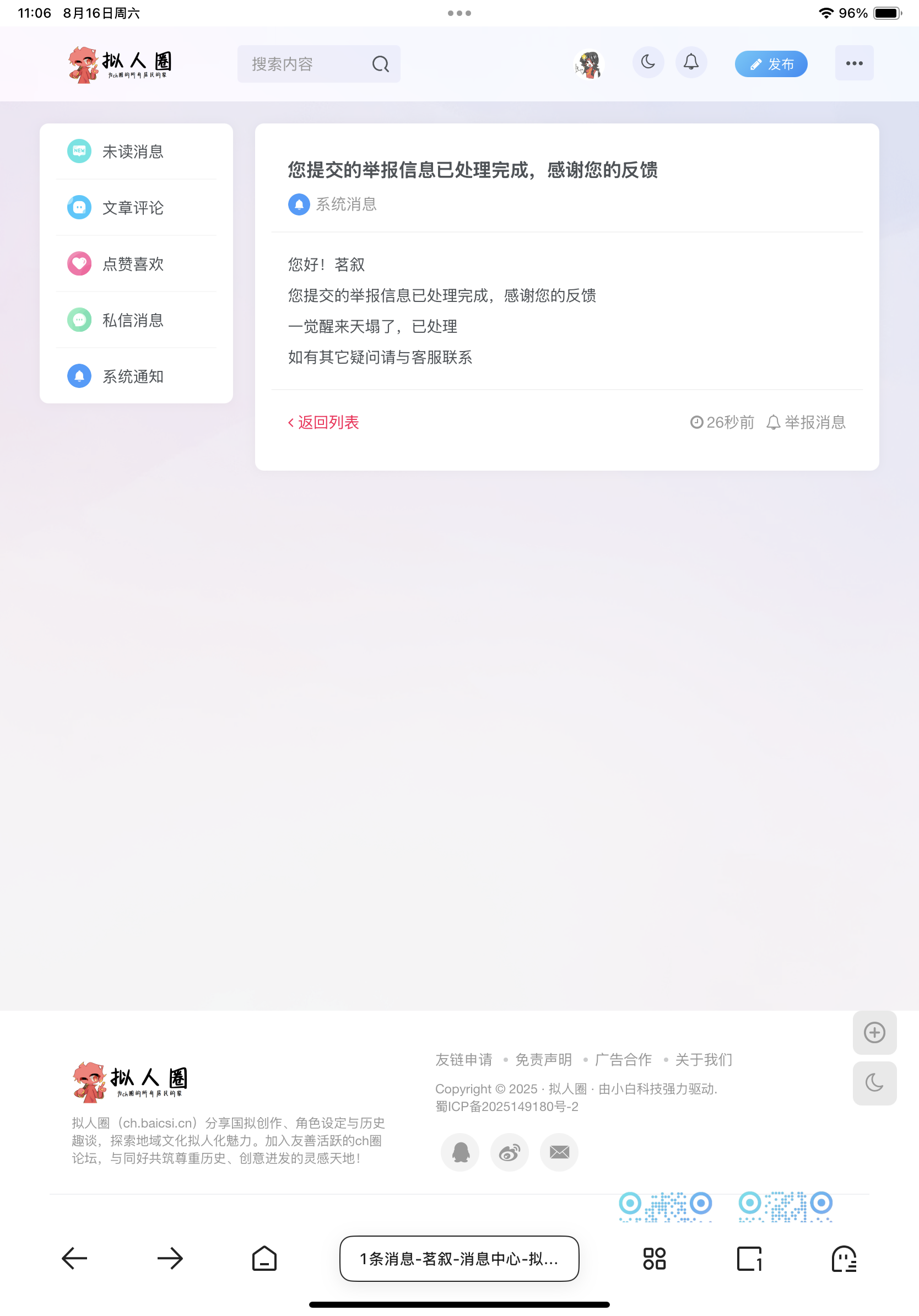This screenshot has width=919, height=1316.
Task: Open the notifications bell in the header
Action: 691,62
